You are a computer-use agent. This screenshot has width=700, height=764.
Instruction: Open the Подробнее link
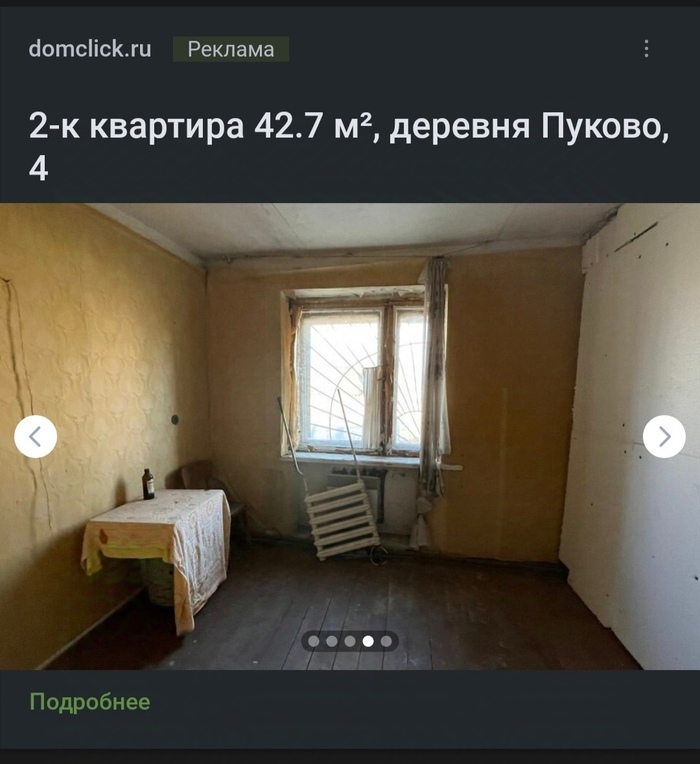click(x=89, y=702)
